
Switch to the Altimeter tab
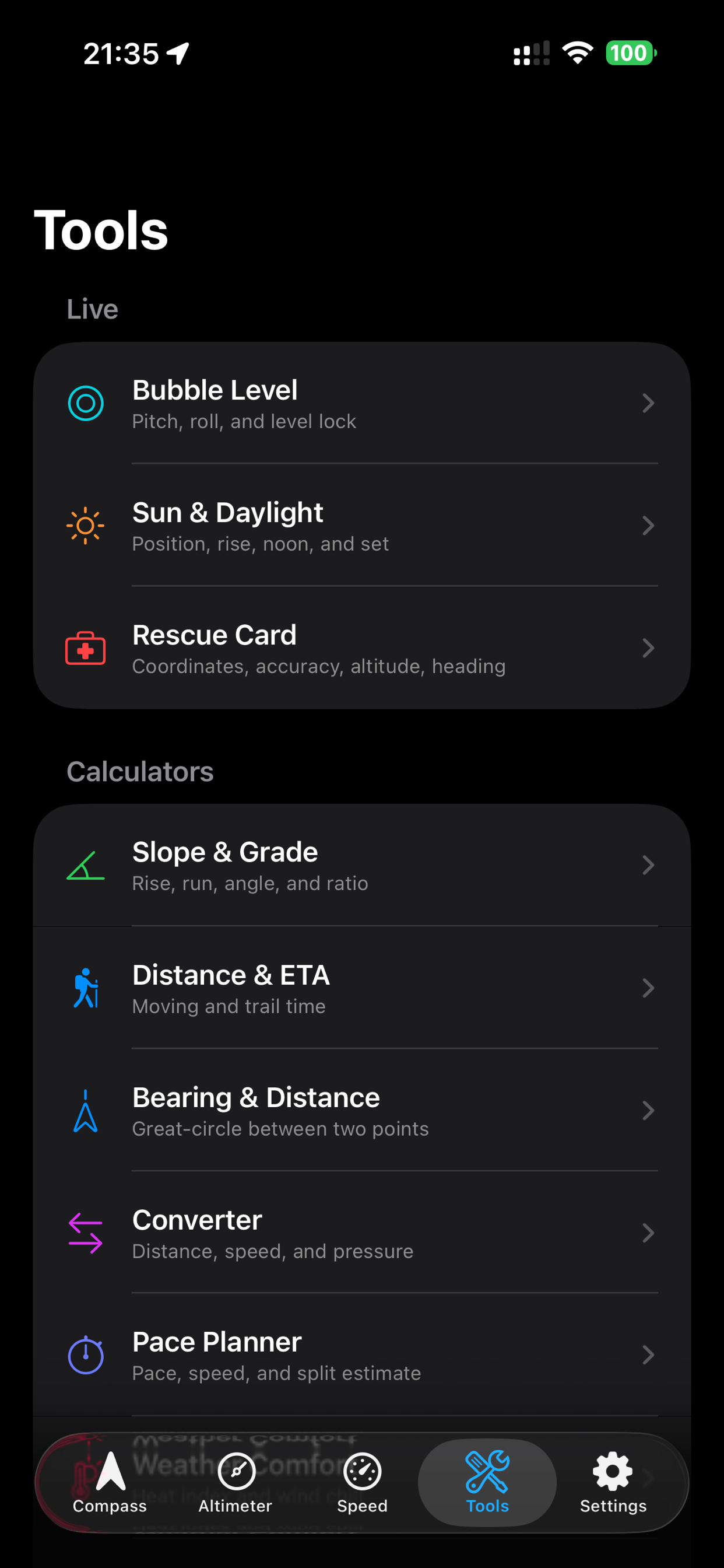[236, 1482]
